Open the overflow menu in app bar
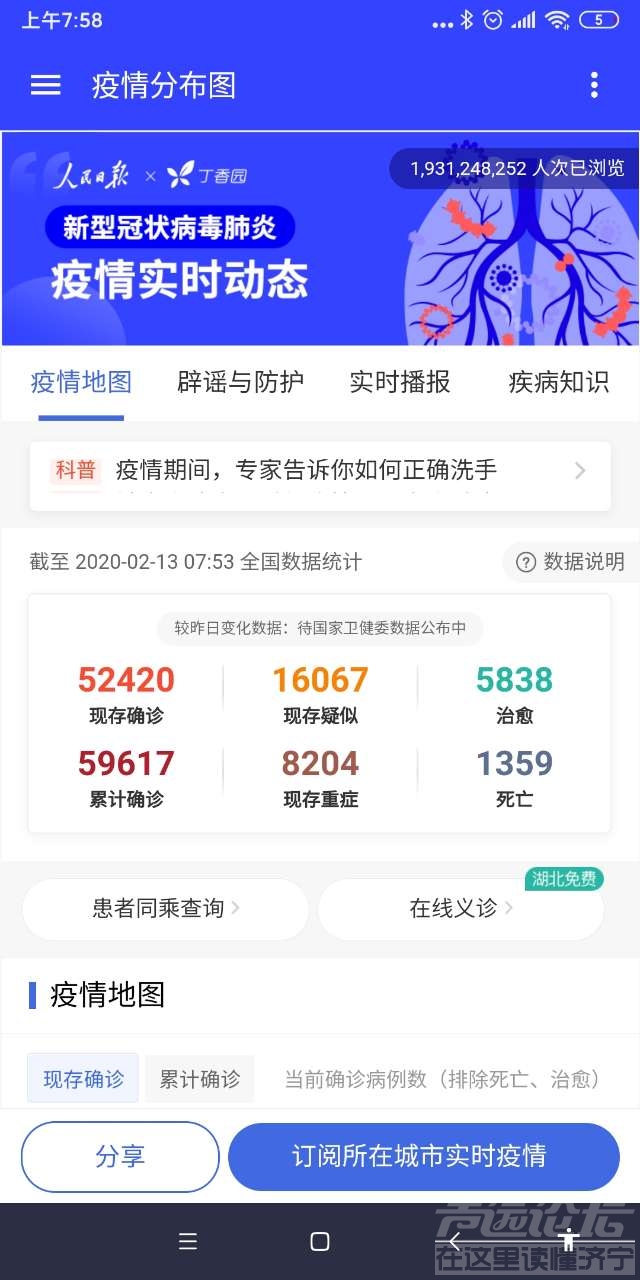This screenshot has width=640, height=1280. [x=594, y=85]
